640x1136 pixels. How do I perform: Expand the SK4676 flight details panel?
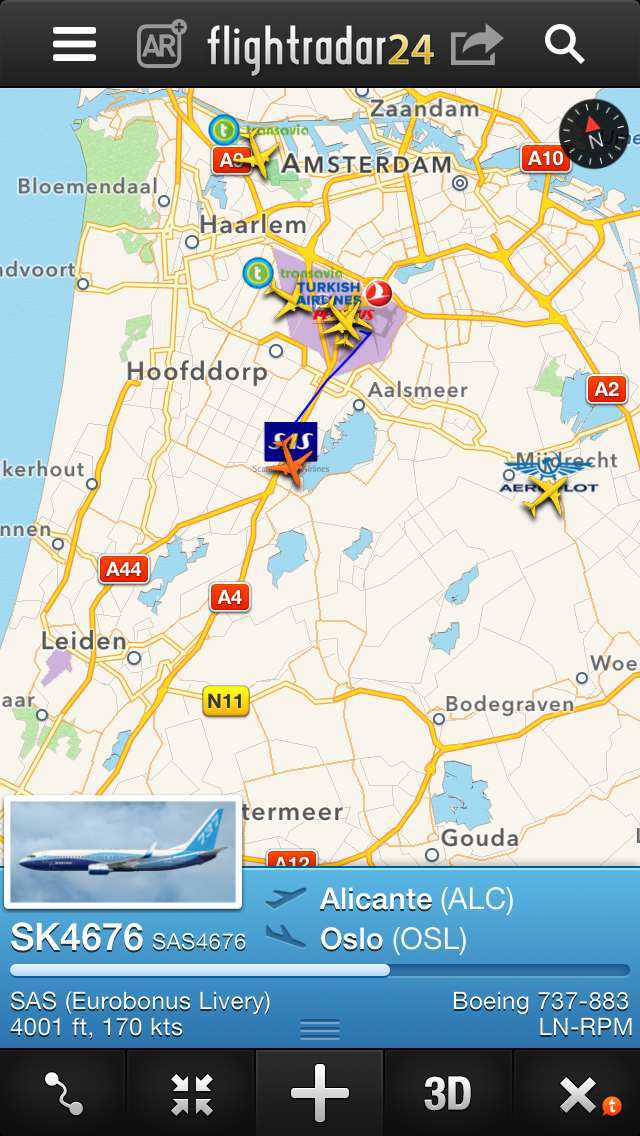(320, 1028)
